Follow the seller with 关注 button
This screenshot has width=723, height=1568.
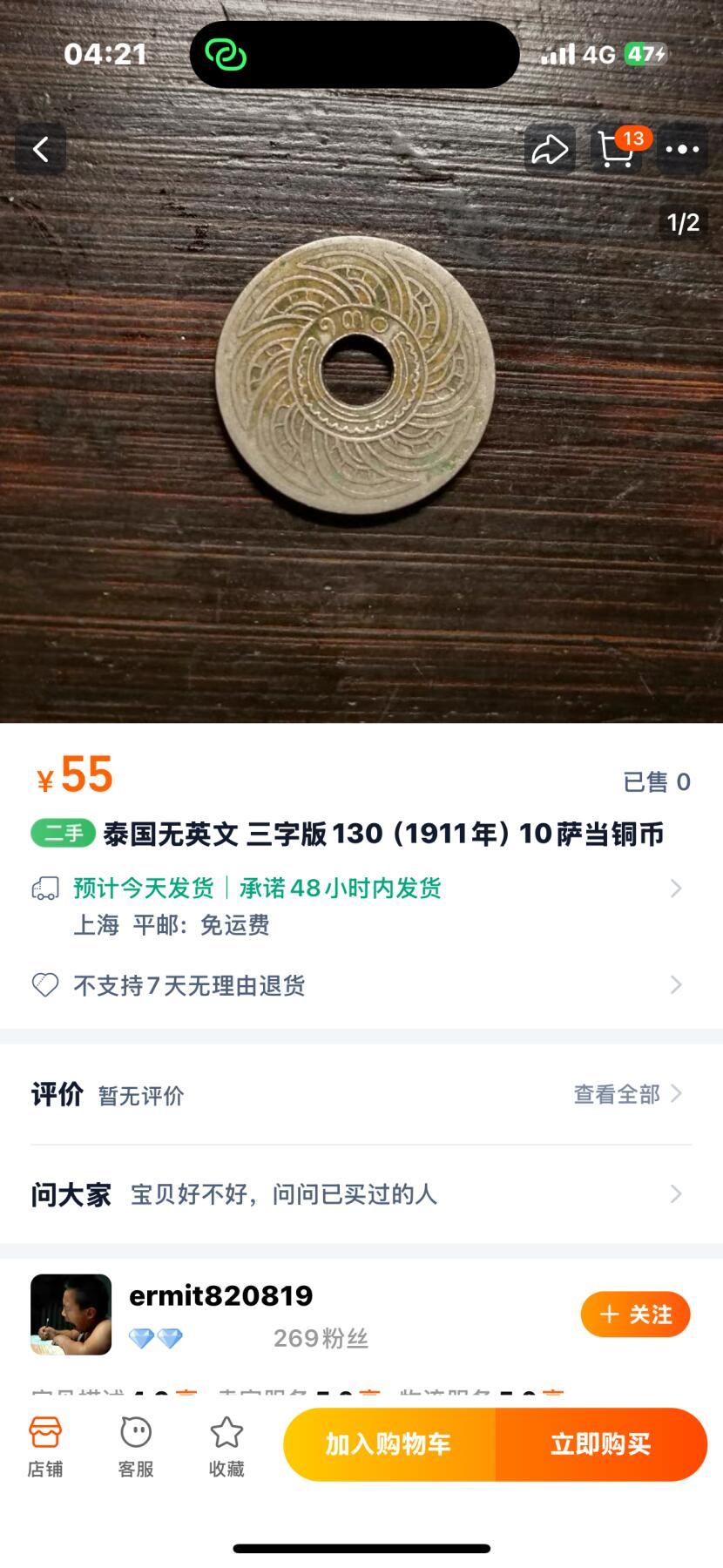pyautogui.click(x=635, y=1315)
